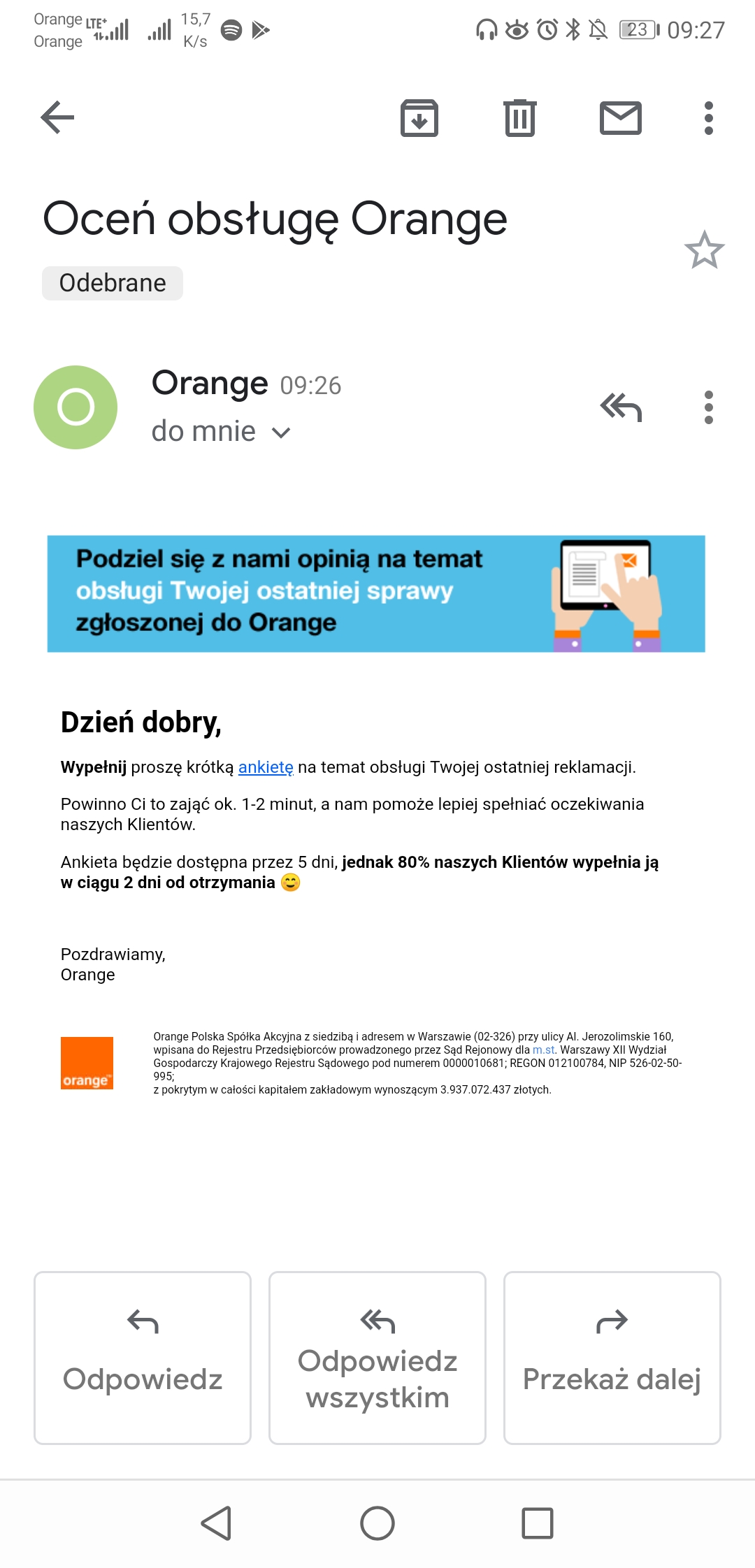The image size is (755, 1568).
Task: Open the ankietę survey link
Action: pos(266,767)
